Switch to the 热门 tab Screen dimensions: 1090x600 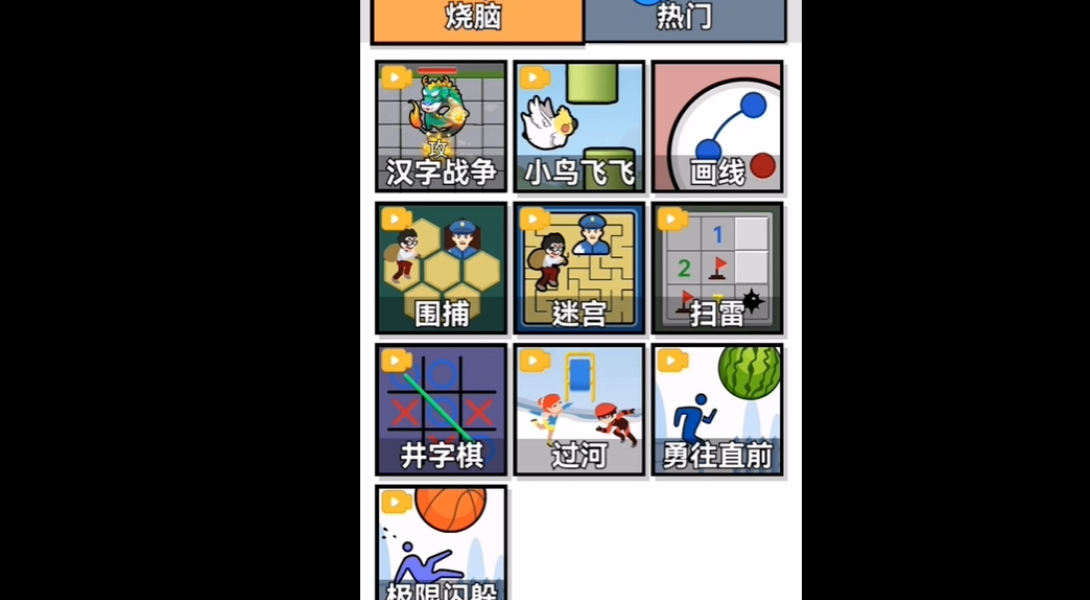pyautogui.click(x=685, y=19)
